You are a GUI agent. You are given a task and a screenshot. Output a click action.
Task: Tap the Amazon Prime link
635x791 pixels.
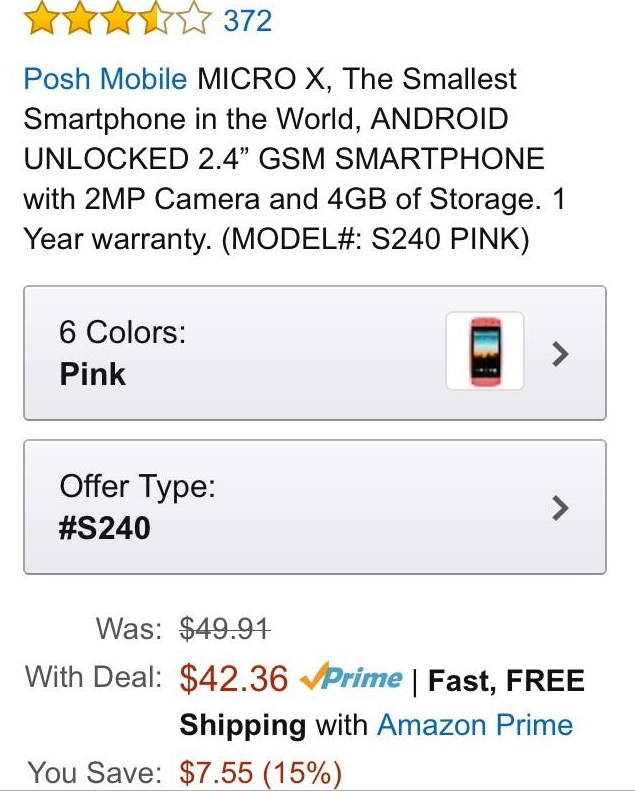point(474,725)
